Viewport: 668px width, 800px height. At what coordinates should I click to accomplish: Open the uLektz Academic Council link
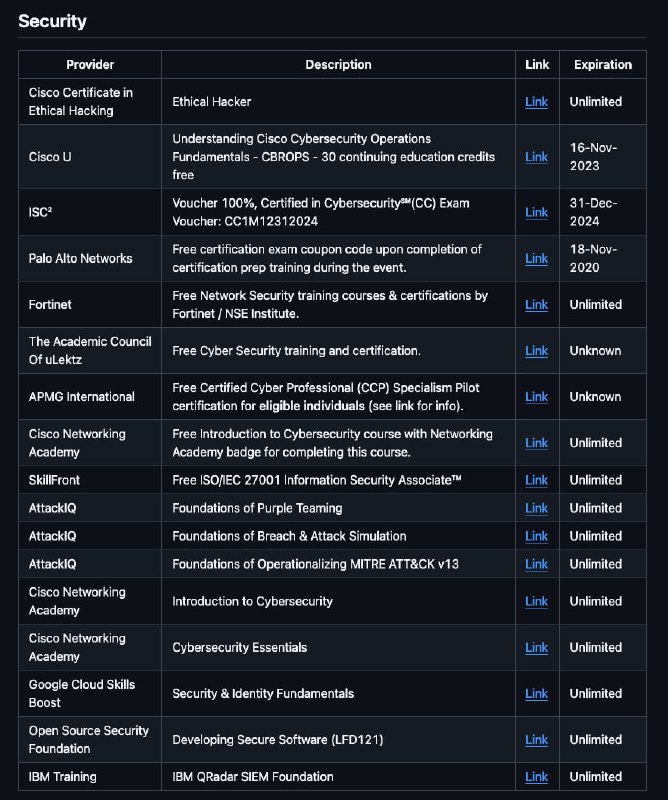(x=536, y=351)
